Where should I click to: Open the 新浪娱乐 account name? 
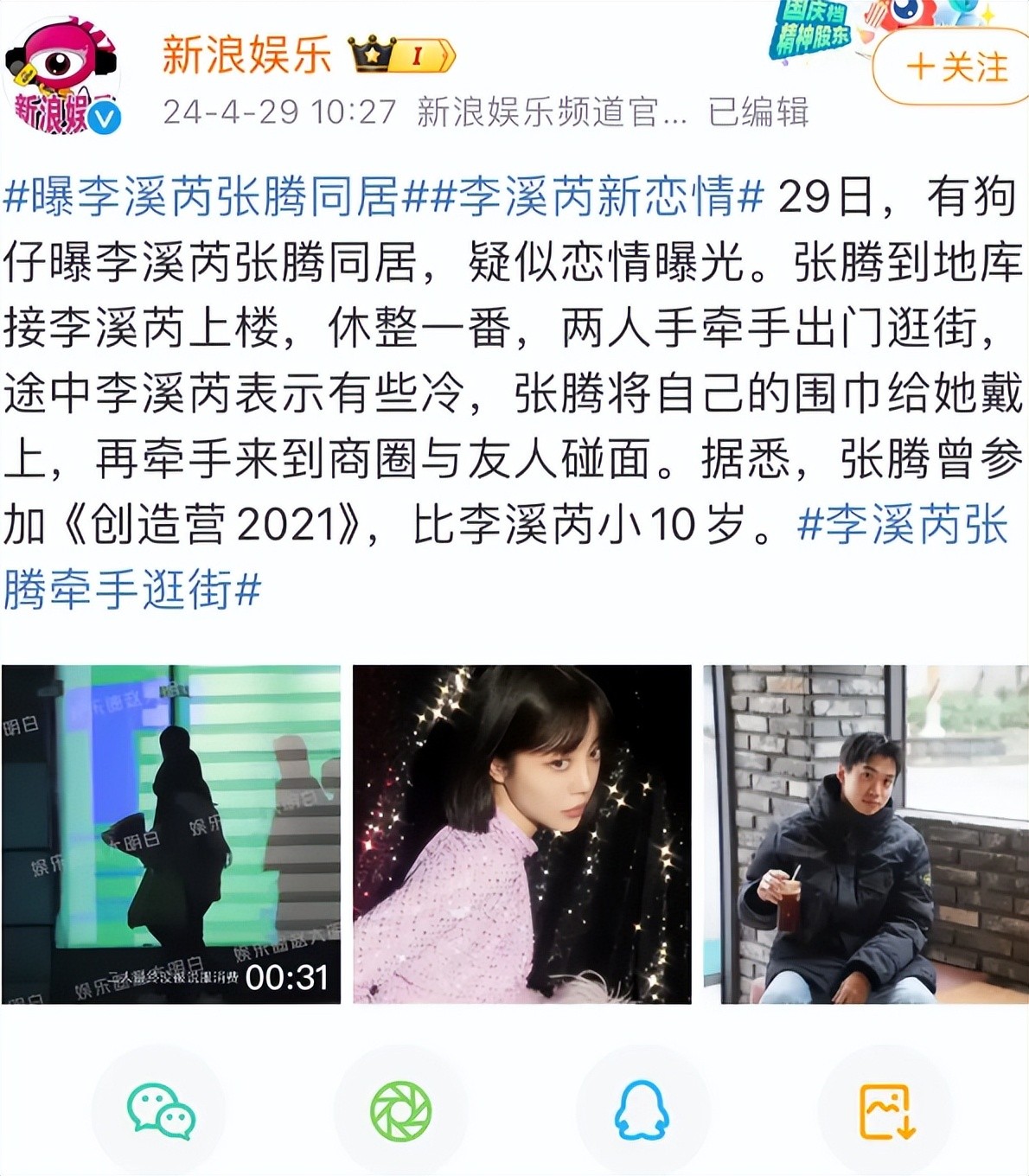(x=247, y=54)
